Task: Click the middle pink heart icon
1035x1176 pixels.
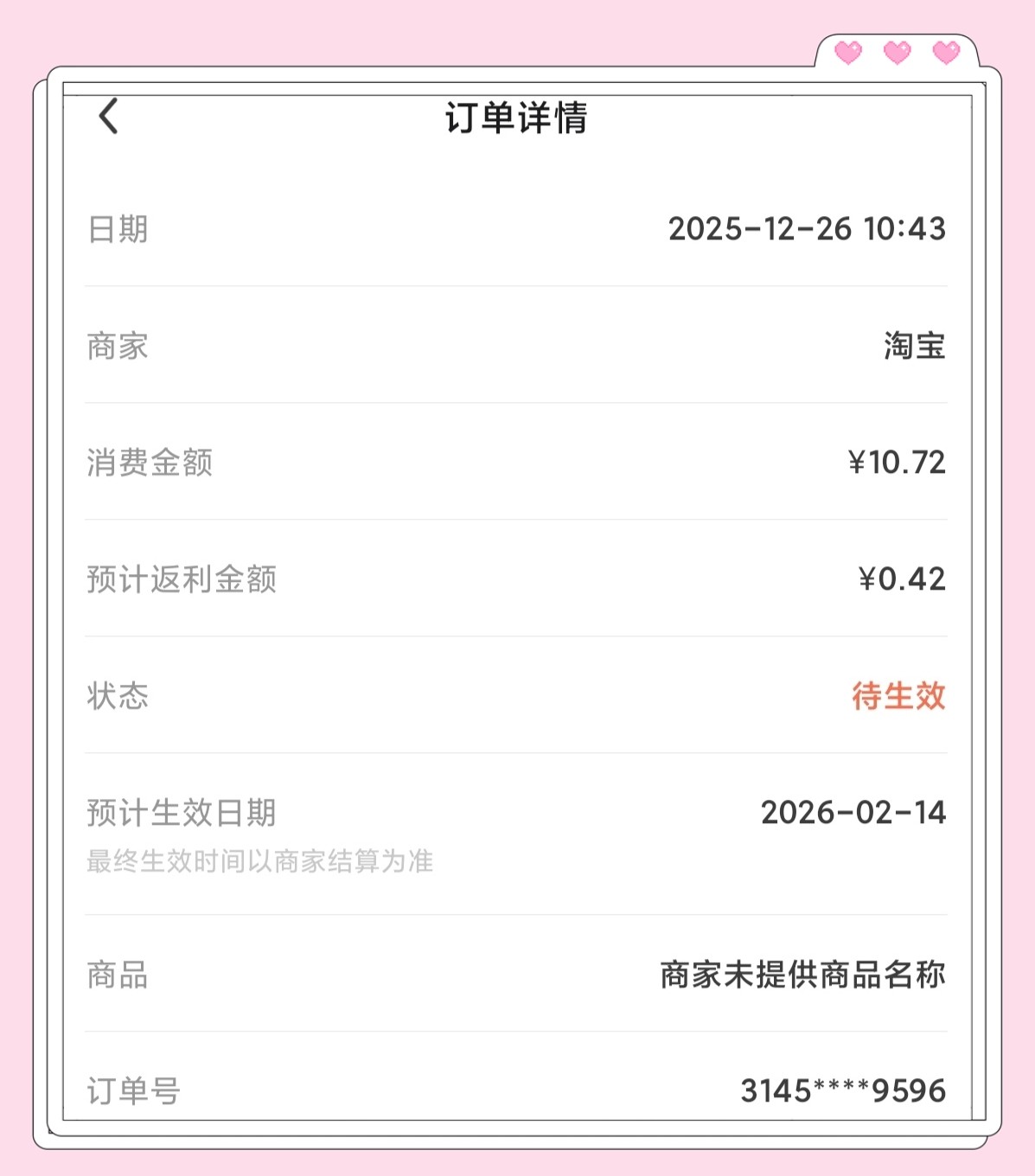Action: [x=898, y=53]
